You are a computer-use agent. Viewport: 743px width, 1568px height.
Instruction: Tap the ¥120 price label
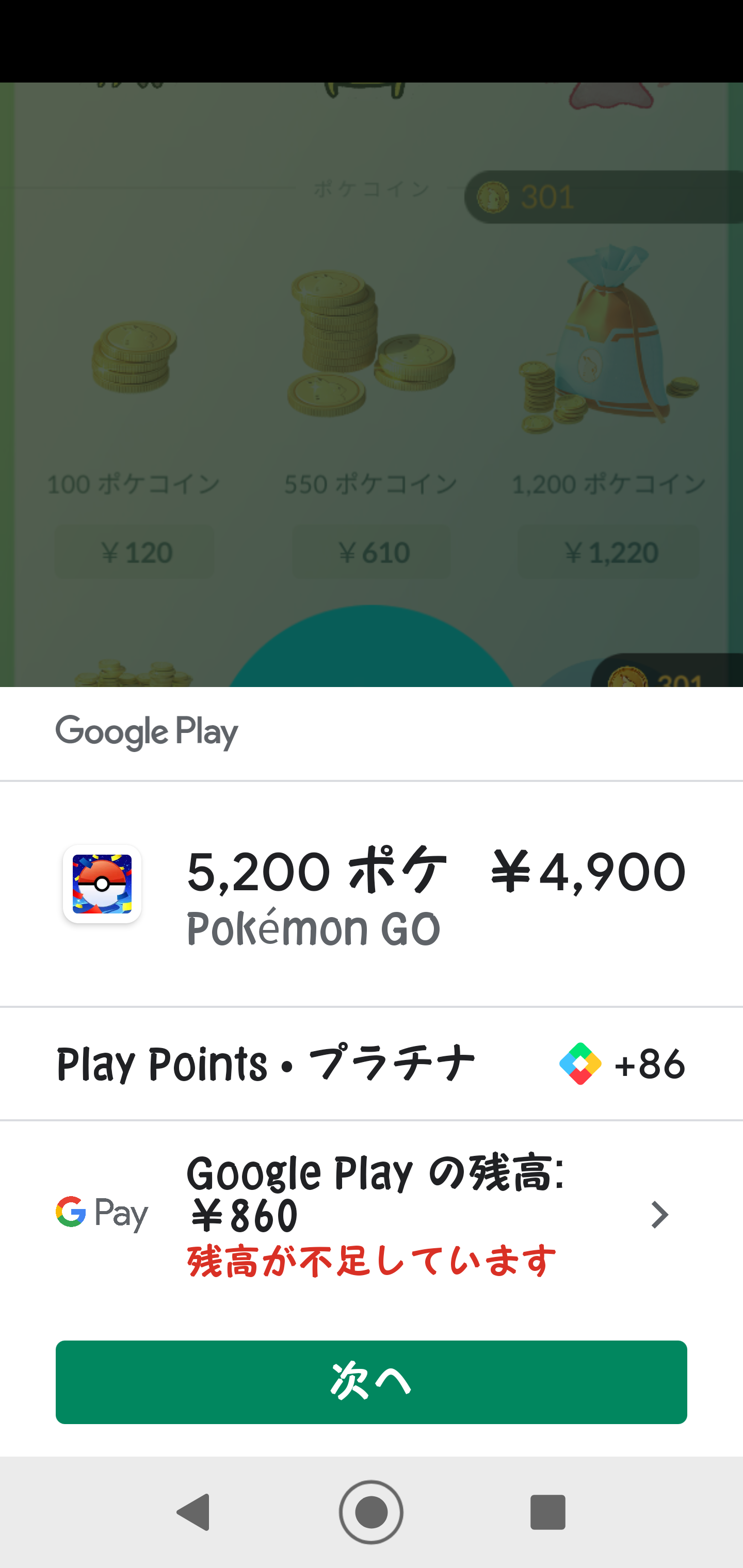click(135, 551)
